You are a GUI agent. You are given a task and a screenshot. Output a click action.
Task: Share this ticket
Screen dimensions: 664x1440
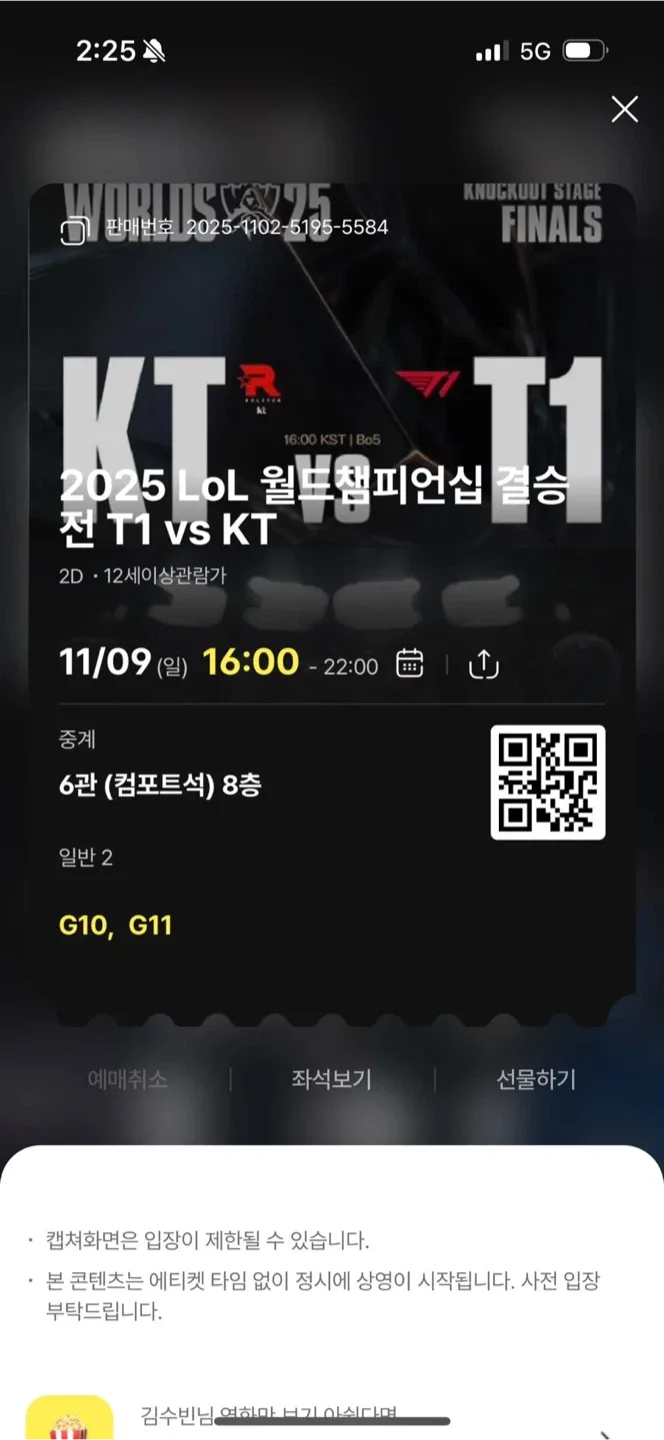(484, 664)
